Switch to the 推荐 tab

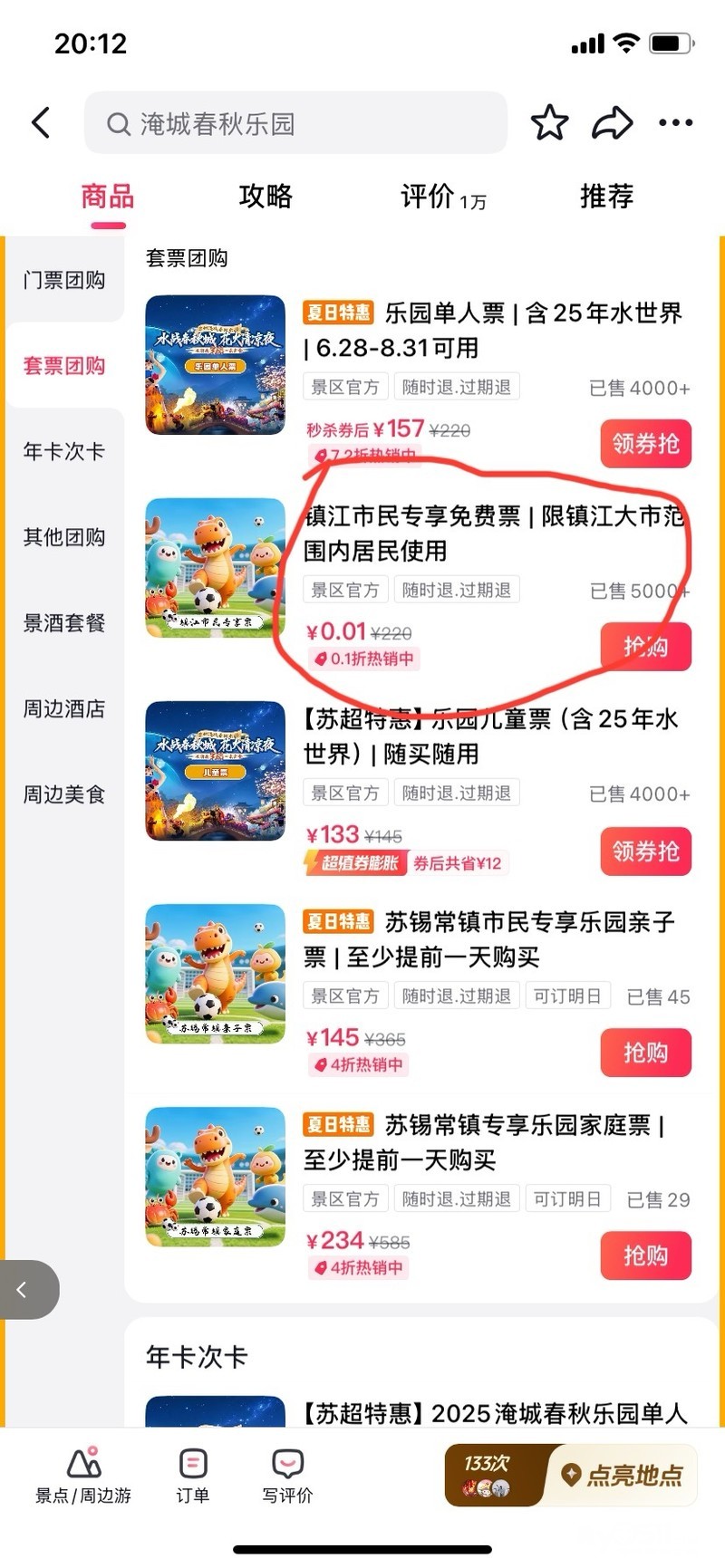(606, 196)
